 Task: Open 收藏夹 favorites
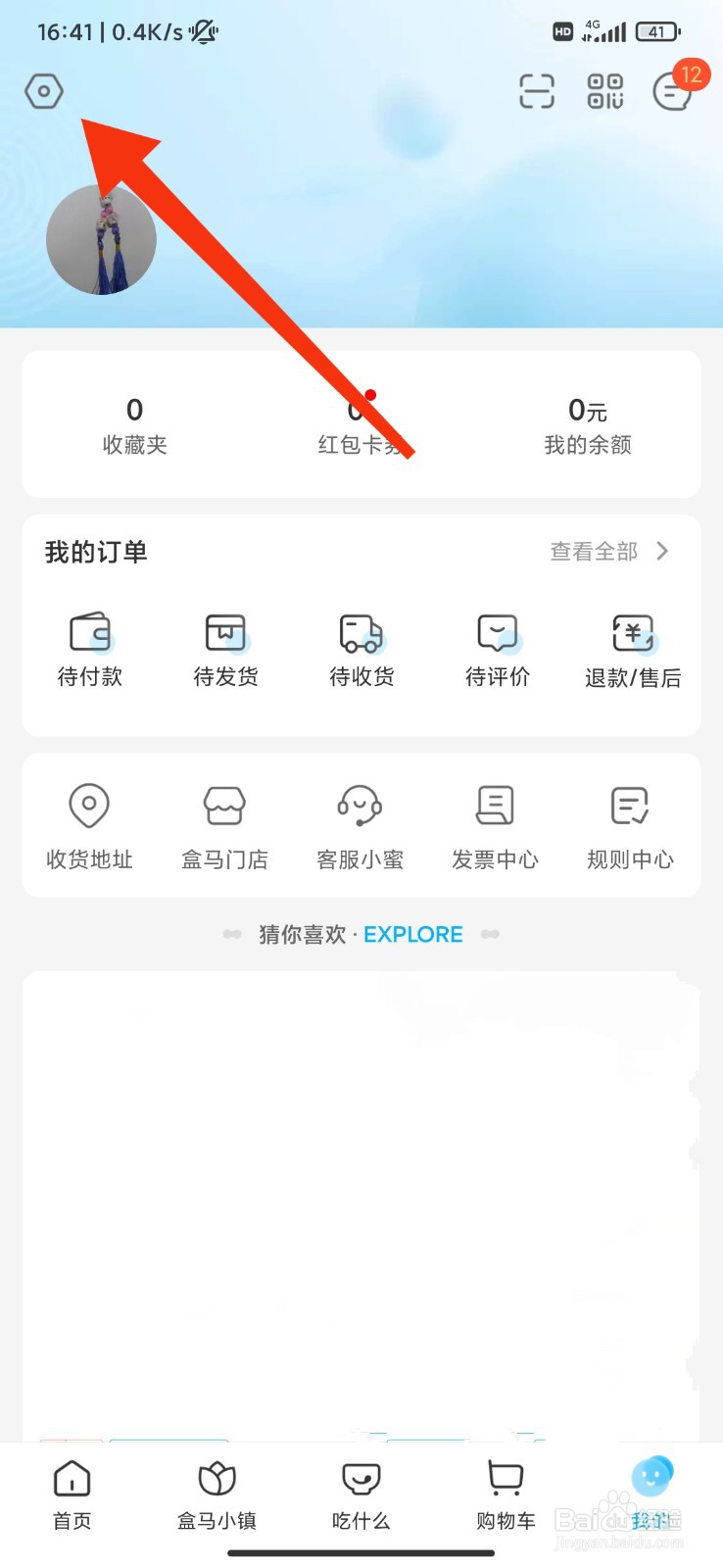click(135, 425)
